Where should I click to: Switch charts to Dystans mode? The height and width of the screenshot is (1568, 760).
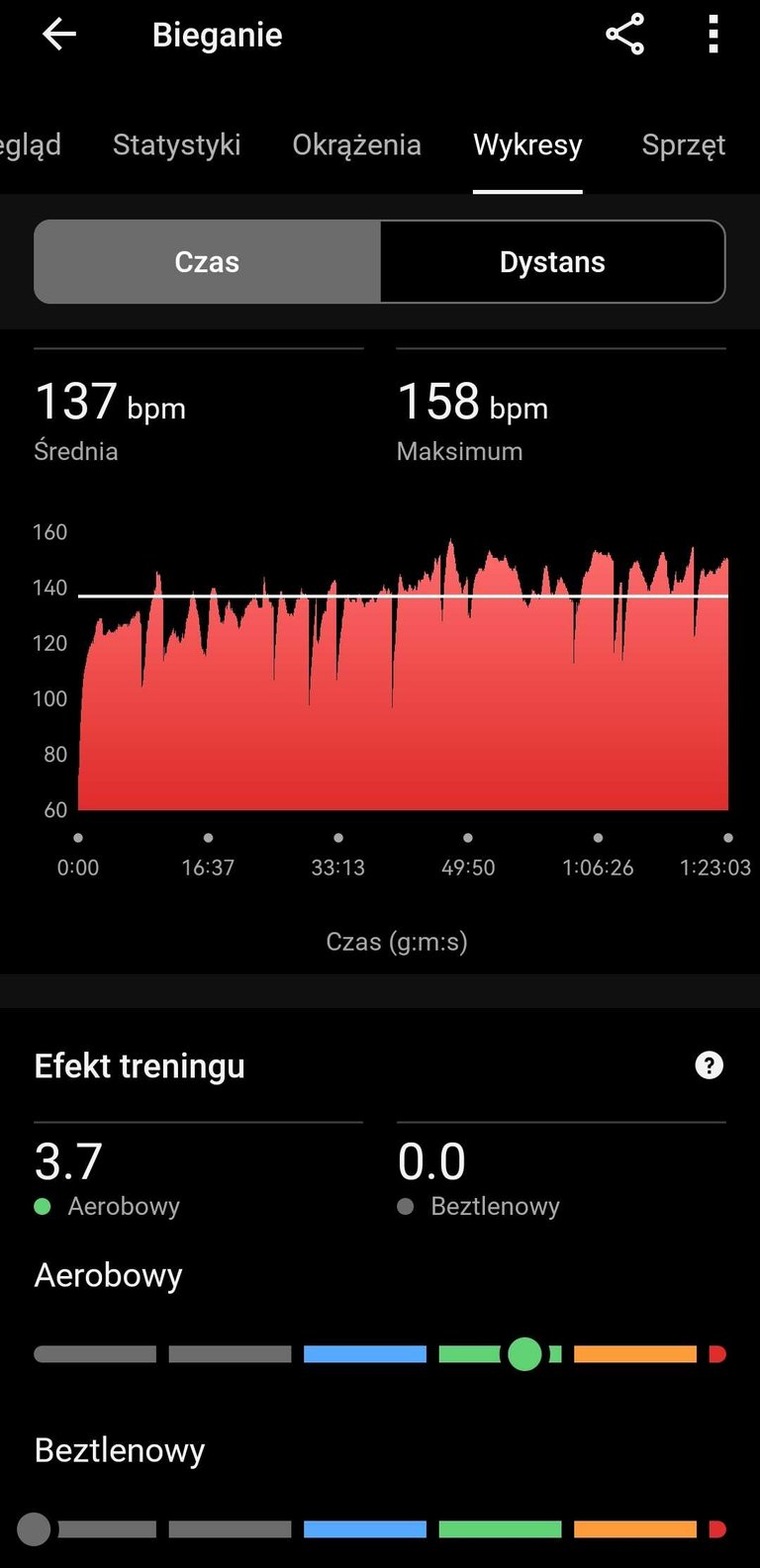coord(552,261)
